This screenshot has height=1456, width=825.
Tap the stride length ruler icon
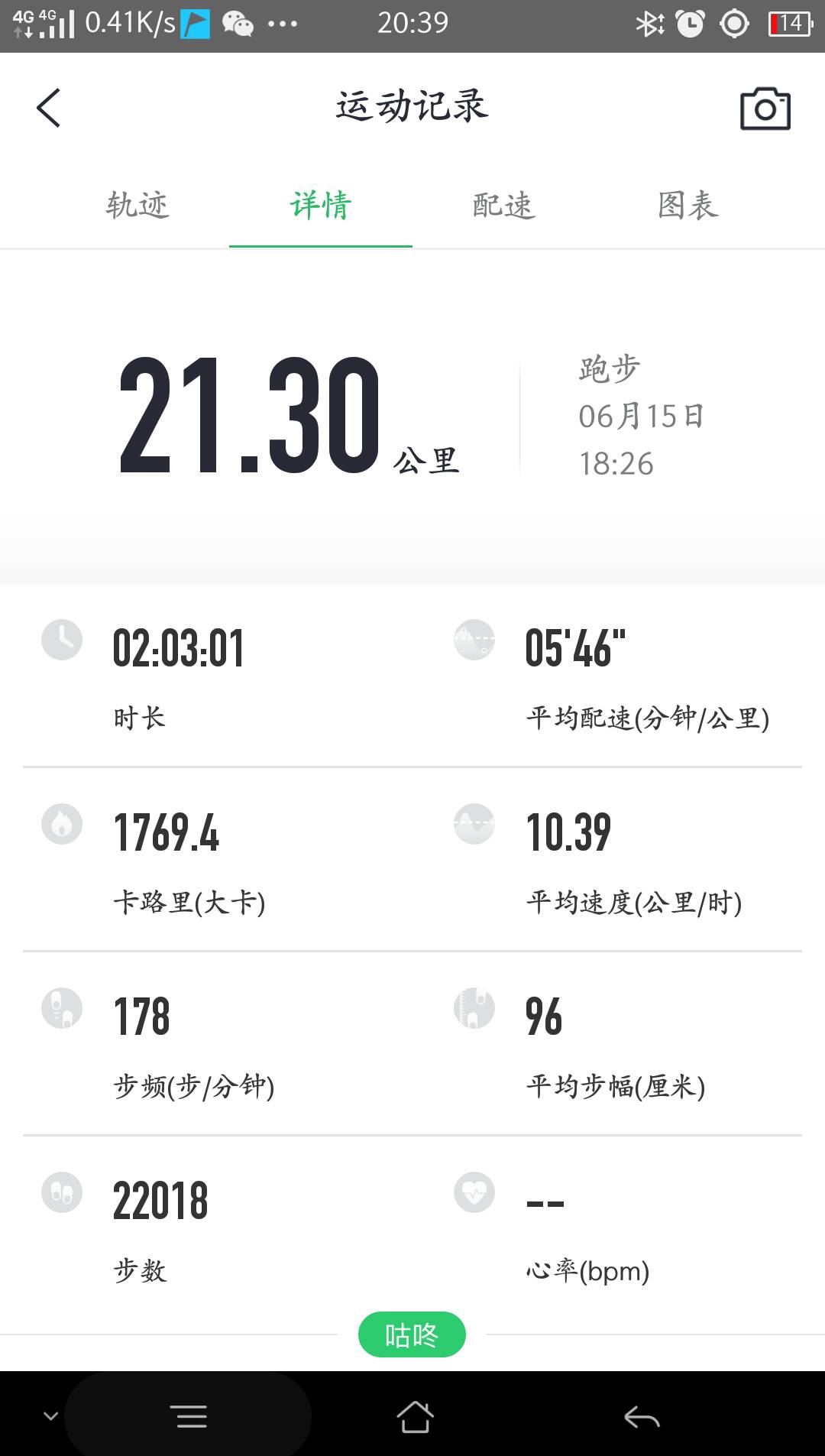[x=474, y=1007]
